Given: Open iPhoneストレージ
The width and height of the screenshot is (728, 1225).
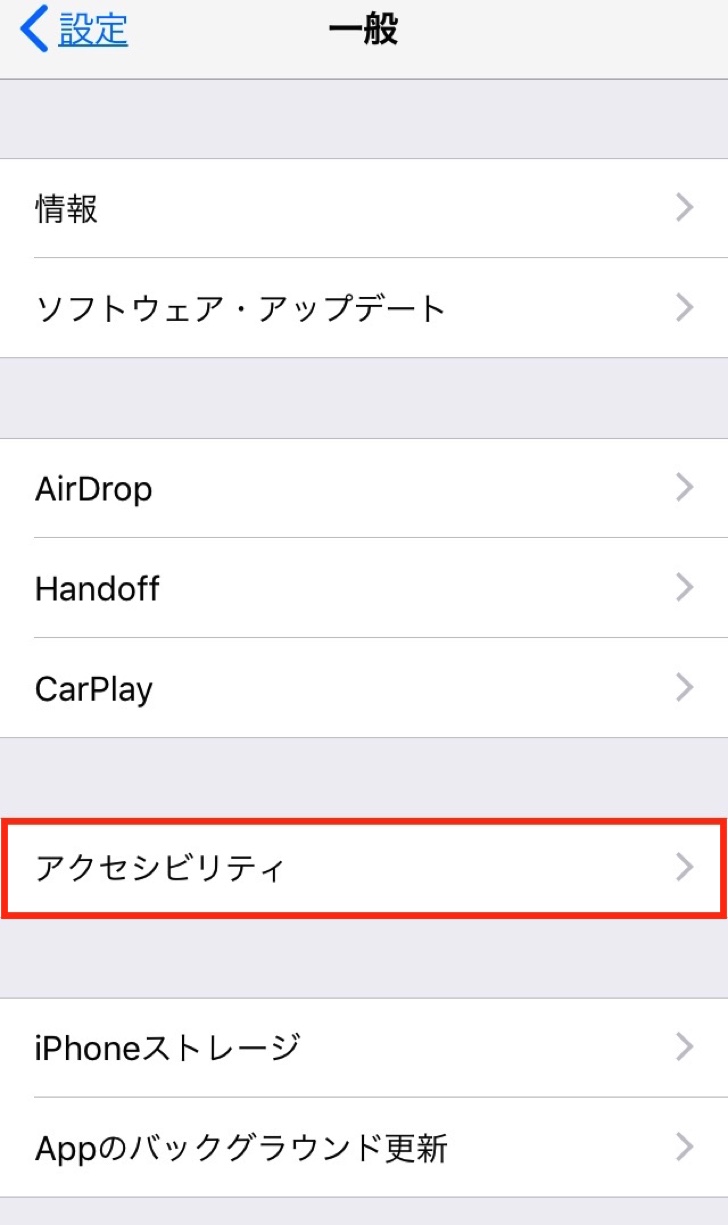Looking at the screenshot, I should coord(364,1047).
